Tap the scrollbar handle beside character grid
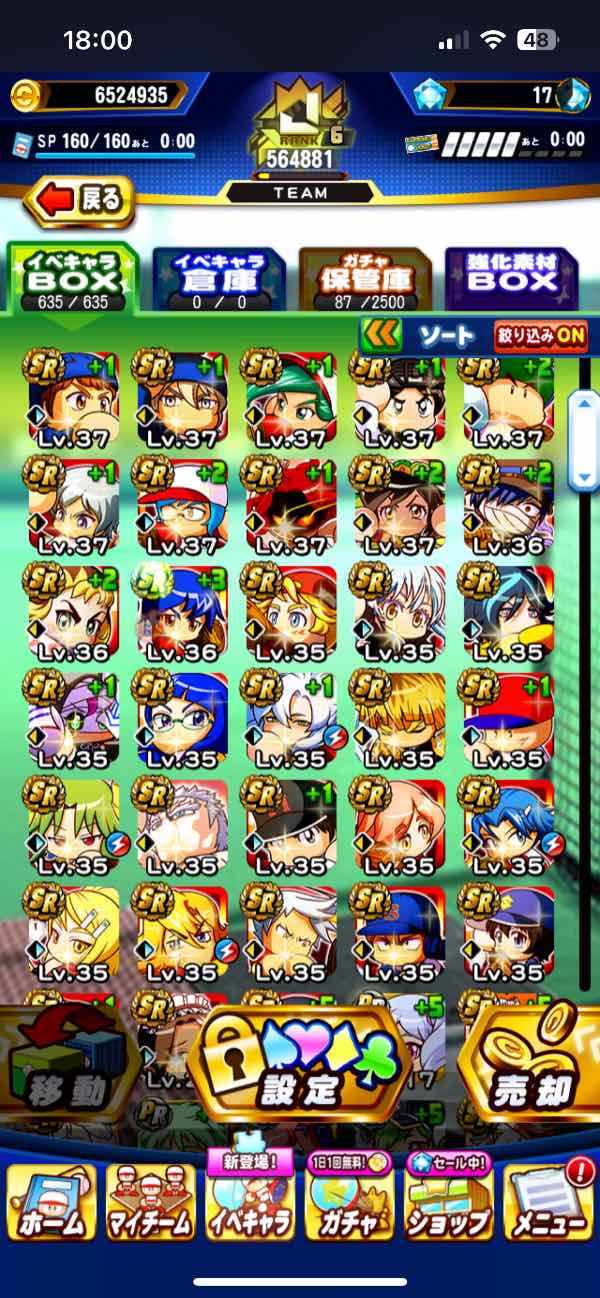Viewport: 600px width, 1298px height. pyautogui.click(x=583, y=440)
